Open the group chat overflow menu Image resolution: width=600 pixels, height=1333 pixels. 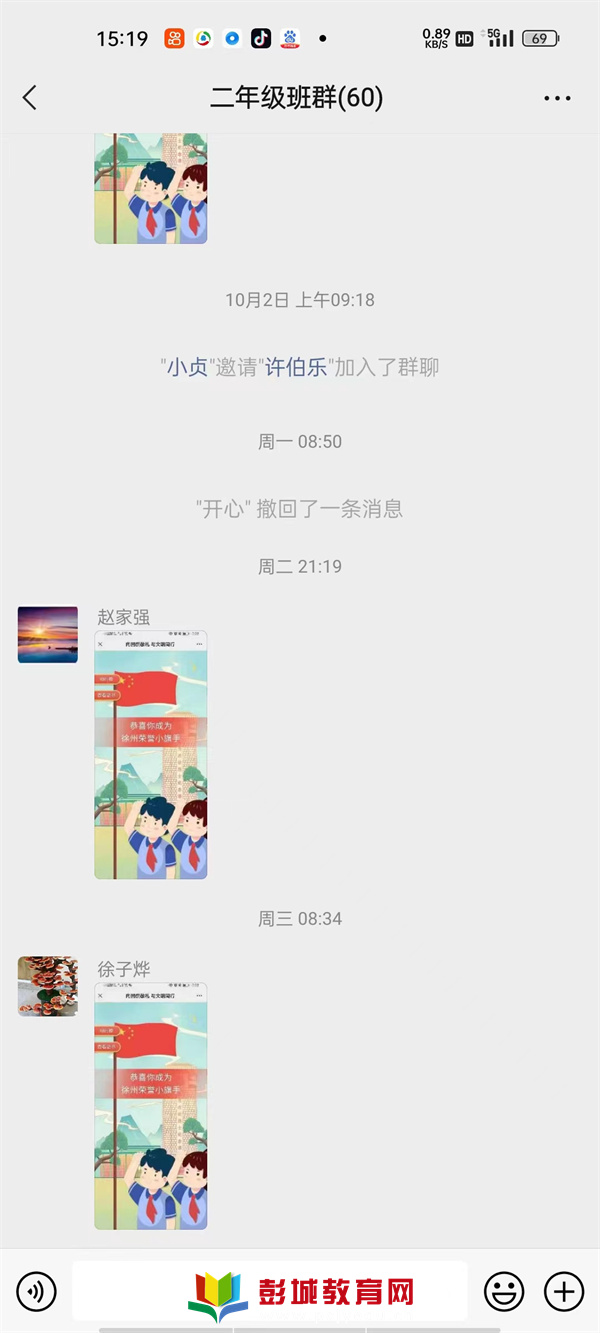(x=557, y=98)
